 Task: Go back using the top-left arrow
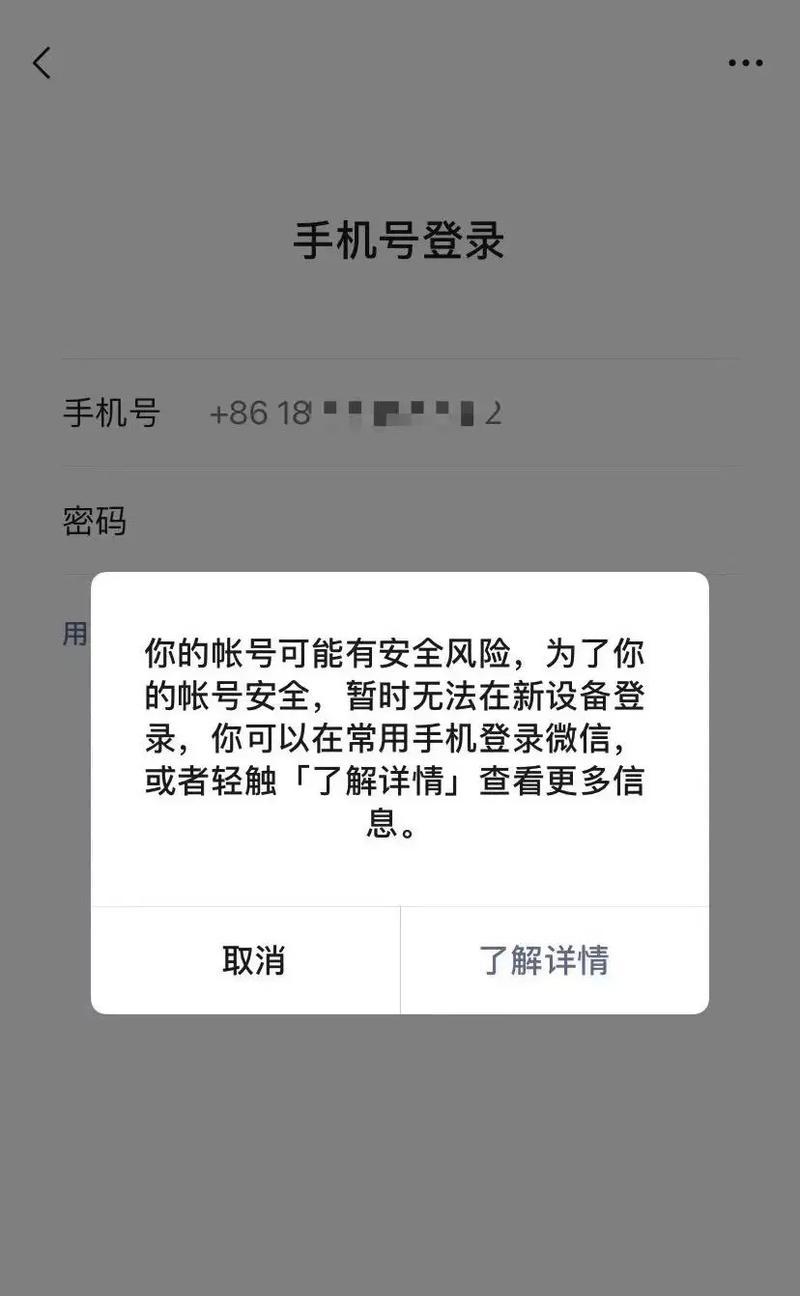click(41, 63)
